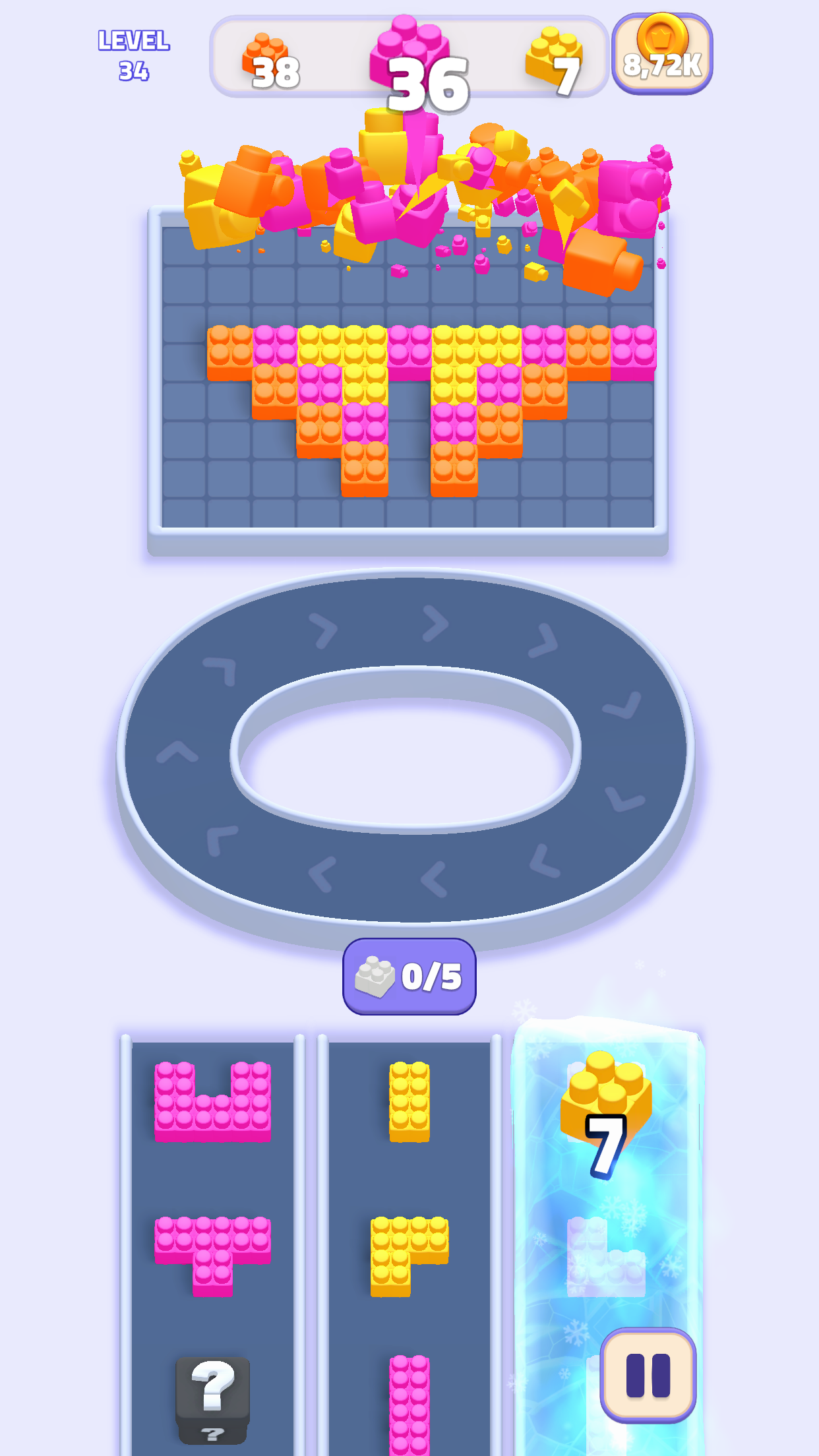Image resolution: width=819 pixels, height=1456 pixels.
Task: Select the pink vertical bar brick
Action: tap(409, 1405)
